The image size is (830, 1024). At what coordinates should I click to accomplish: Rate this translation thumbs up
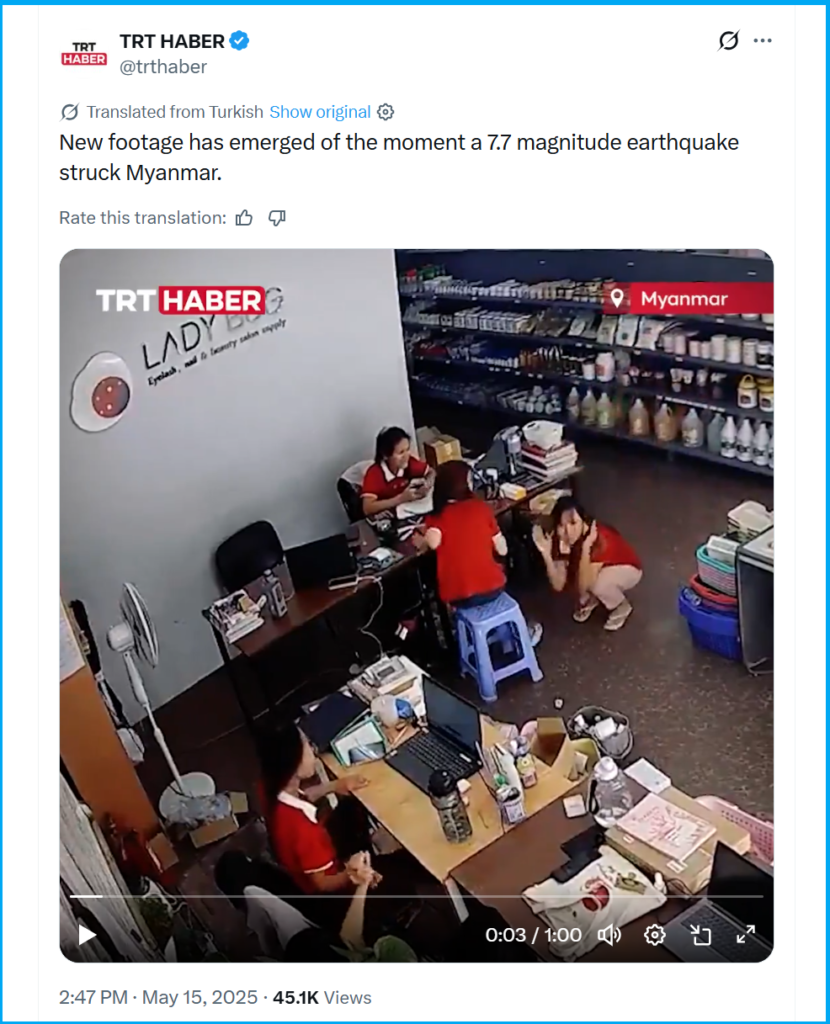click(244, 218)
